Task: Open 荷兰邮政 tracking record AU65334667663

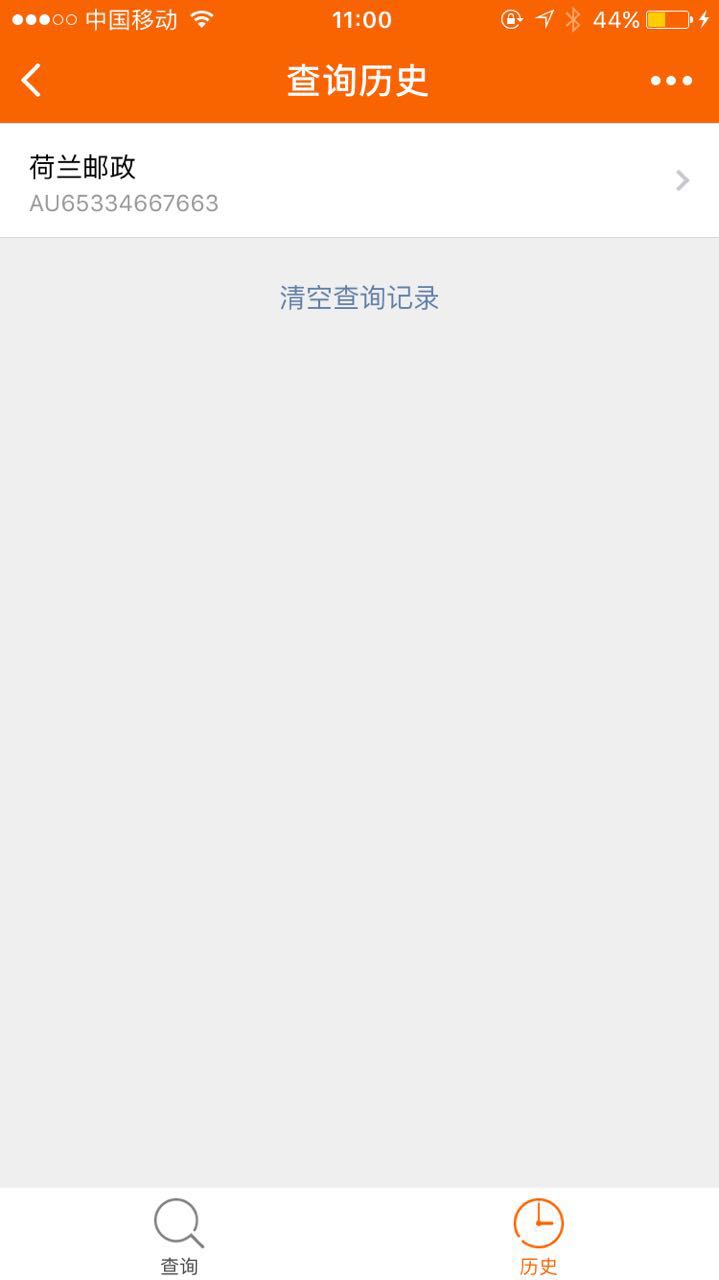Action: [359, 181]
